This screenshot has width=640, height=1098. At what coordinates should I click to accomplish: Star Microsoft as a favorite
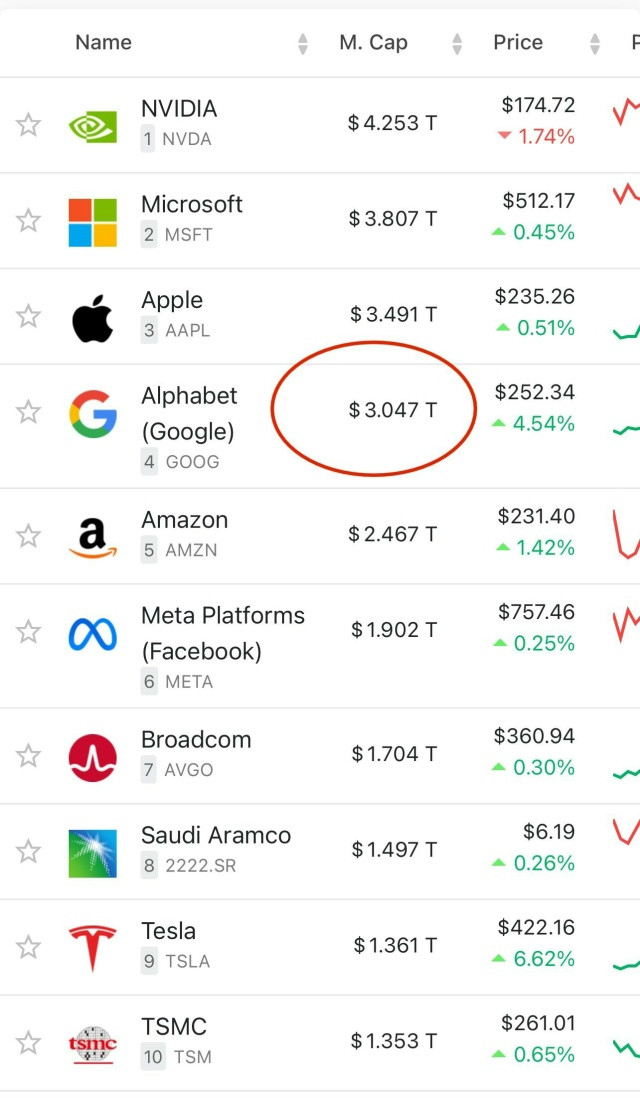click(28, 221)
